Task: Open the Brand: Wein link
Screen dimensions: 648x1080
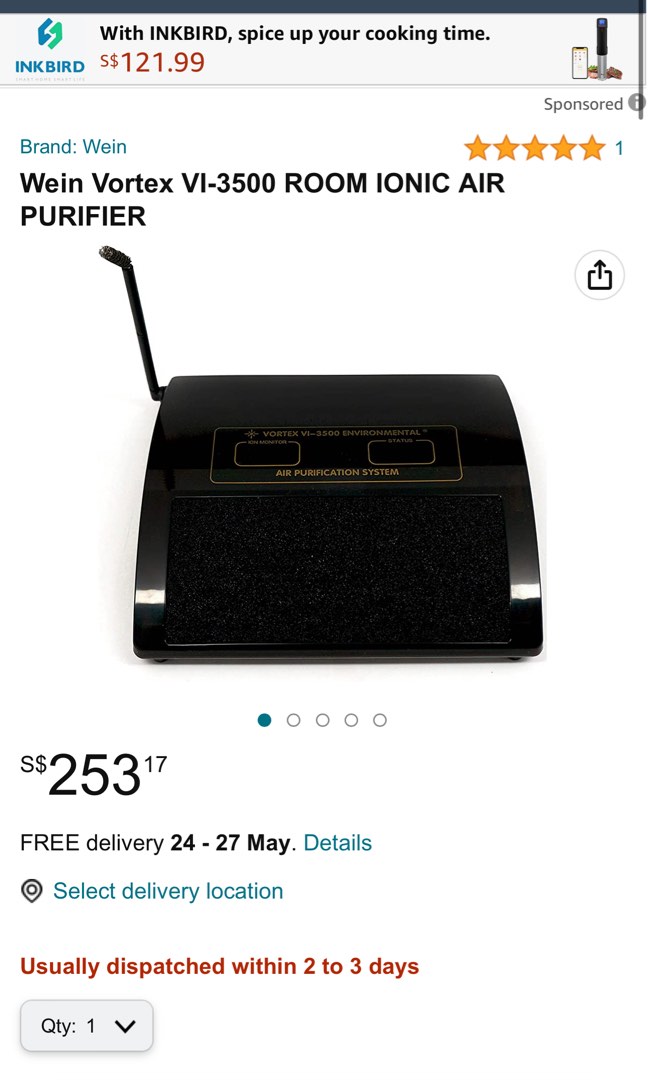Action: tap(73, 147)
